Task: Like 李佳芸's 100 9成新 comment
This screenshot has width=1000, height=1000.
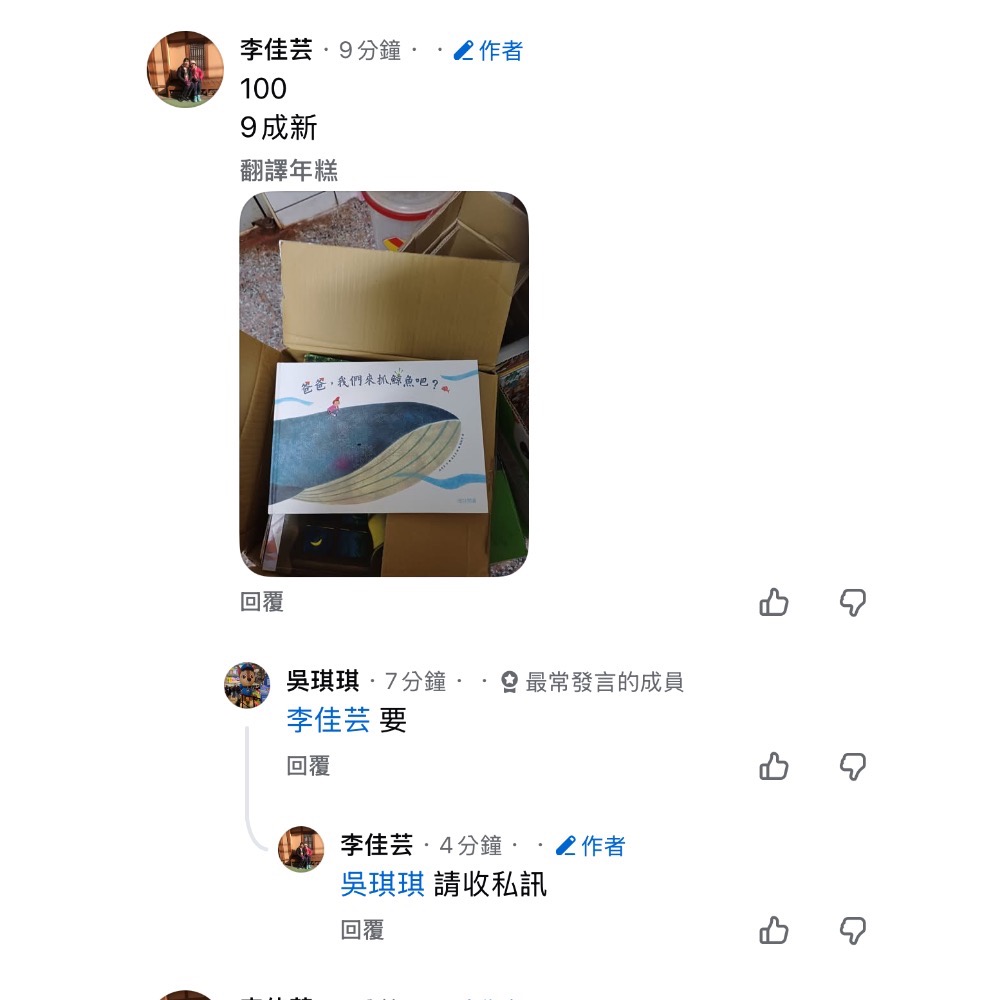Action: [774, 602]
